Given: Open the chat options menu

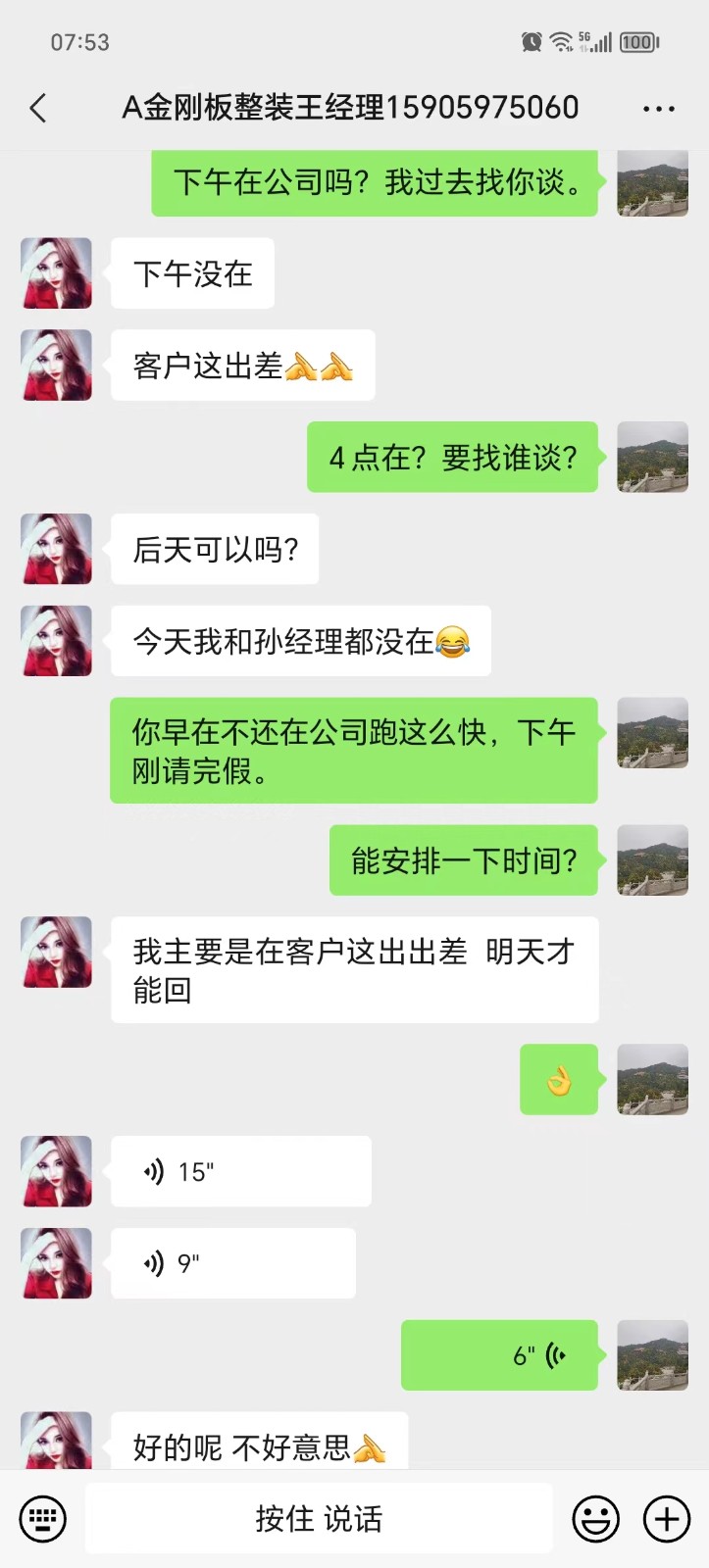Looking at the screenshot, I should (658, 109).
